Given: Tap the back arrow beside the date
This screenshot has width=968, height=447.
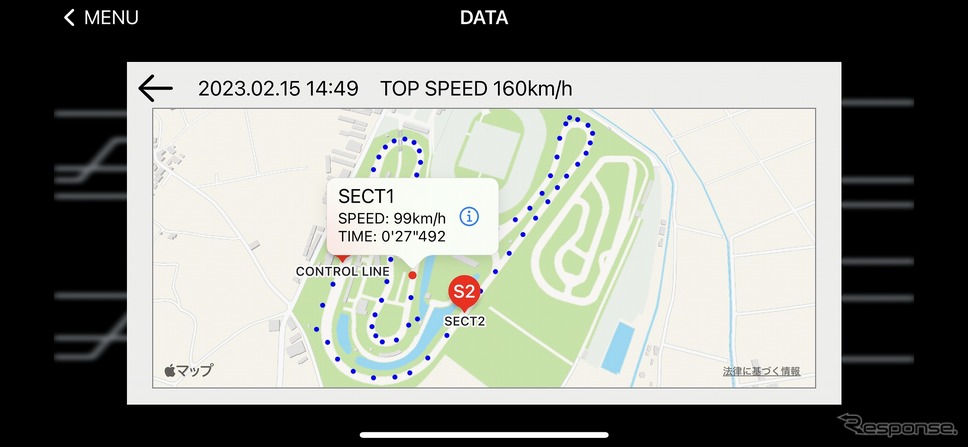Looking at the screenshot, I should pos(155,88).
